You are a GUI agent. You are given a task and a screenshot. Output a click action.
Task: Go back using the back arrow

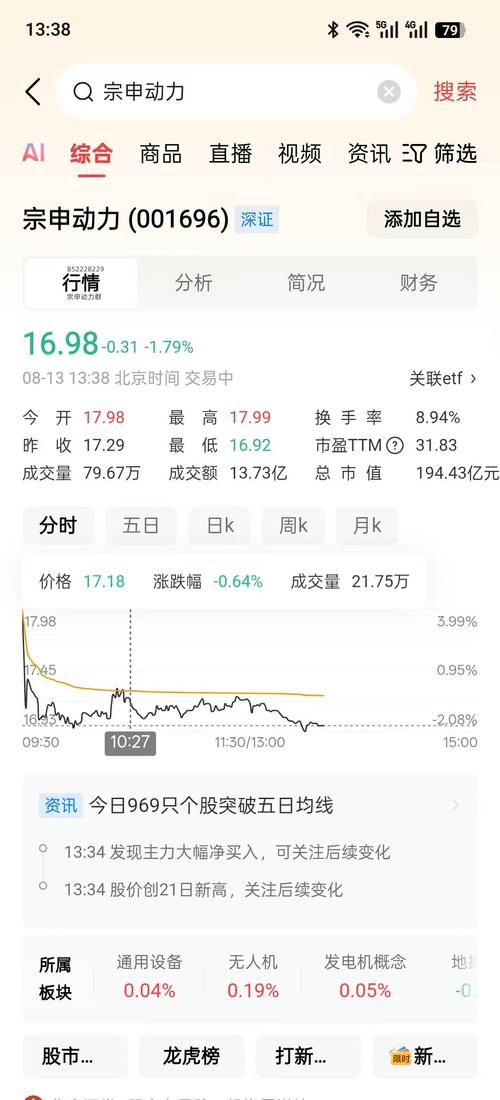pos(33,92)
